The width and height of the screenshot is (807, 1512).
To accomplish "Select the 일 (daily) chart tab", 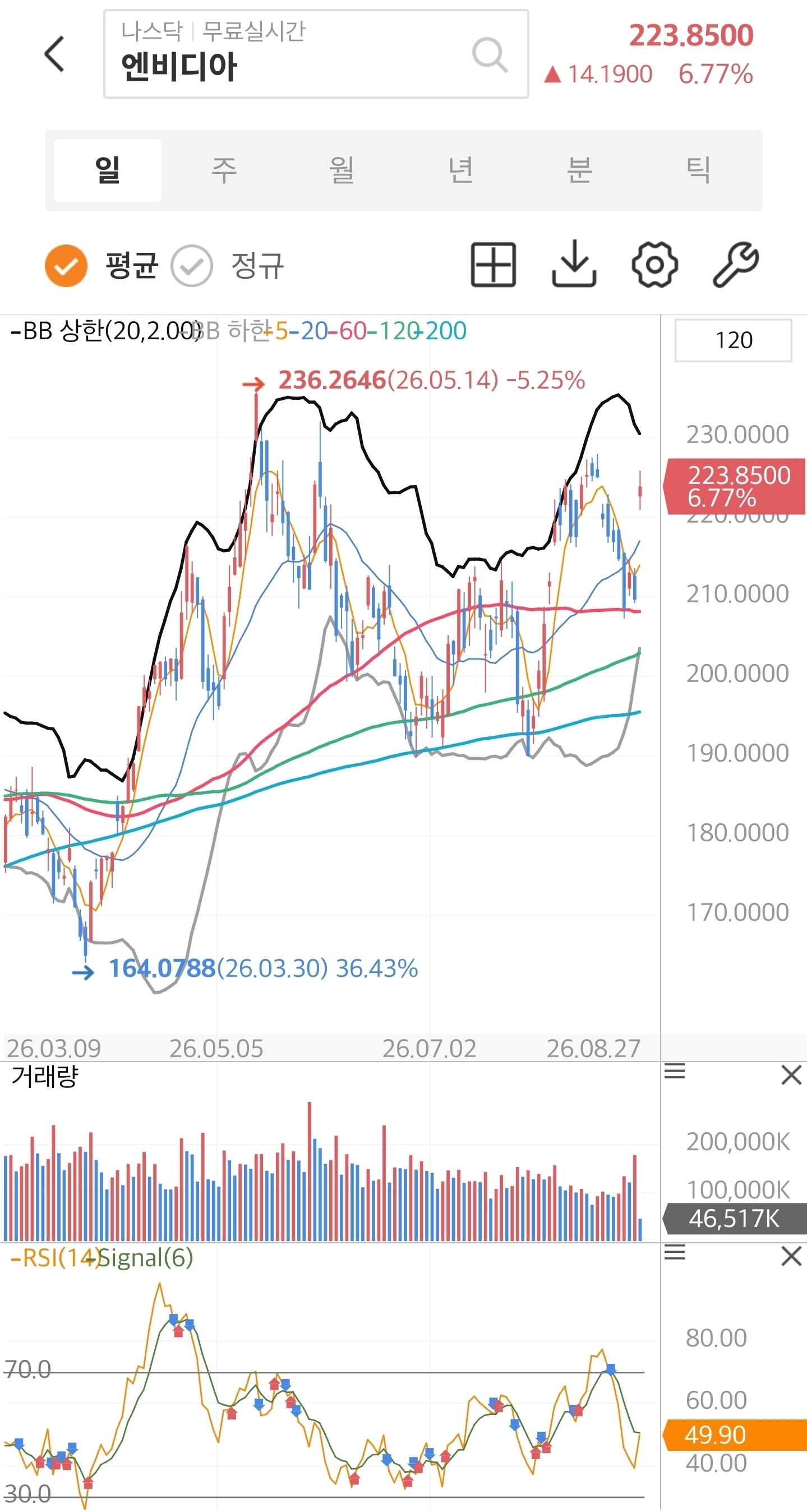I will pyautogui.click(x=108, y=170).
